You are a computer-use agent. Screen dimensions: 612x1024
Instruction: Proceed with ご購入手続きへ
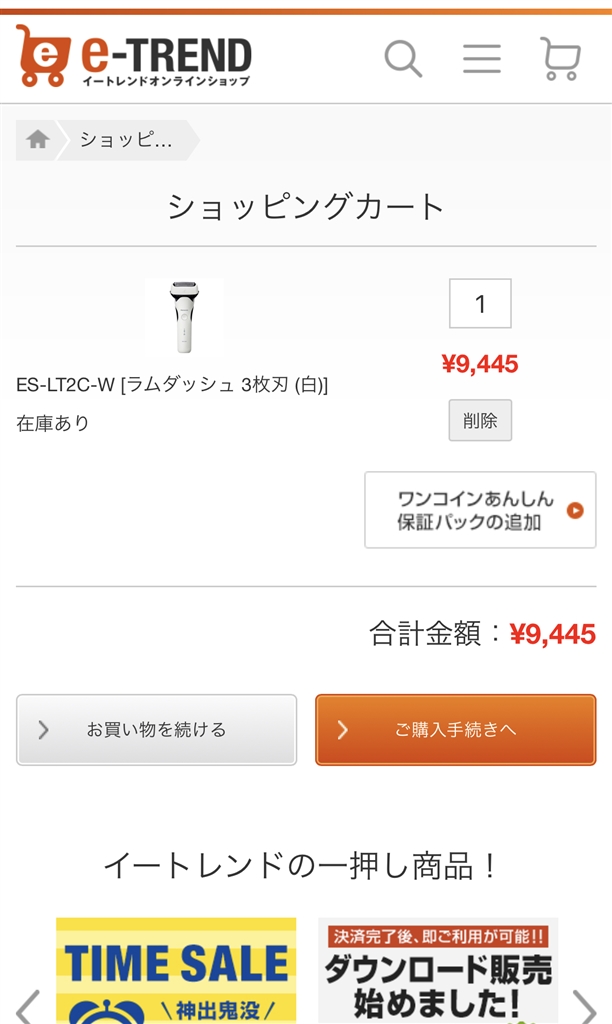(456, 730)
